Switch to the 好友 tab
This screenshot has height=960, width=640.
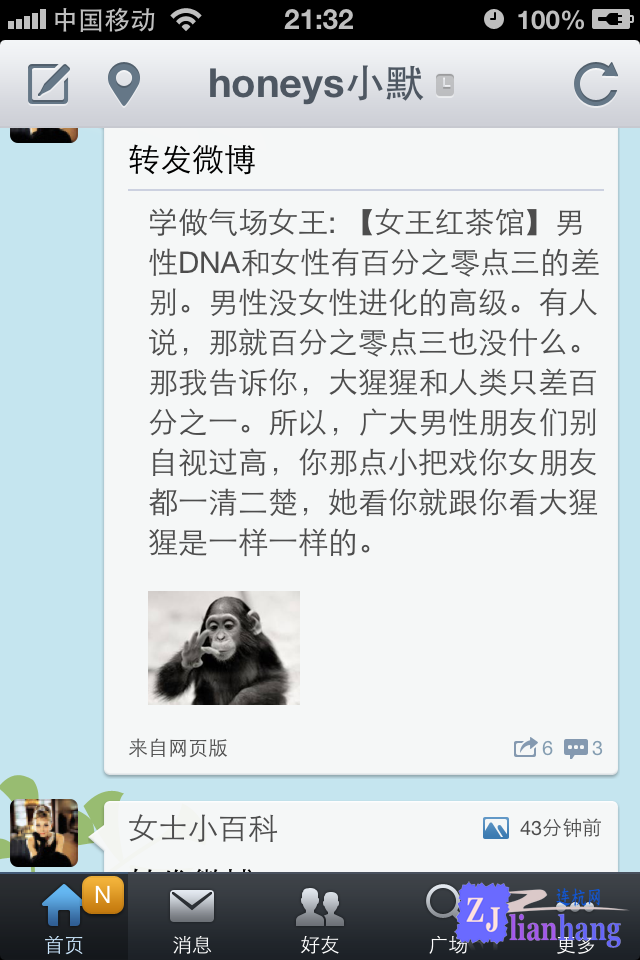pos(320,917)
